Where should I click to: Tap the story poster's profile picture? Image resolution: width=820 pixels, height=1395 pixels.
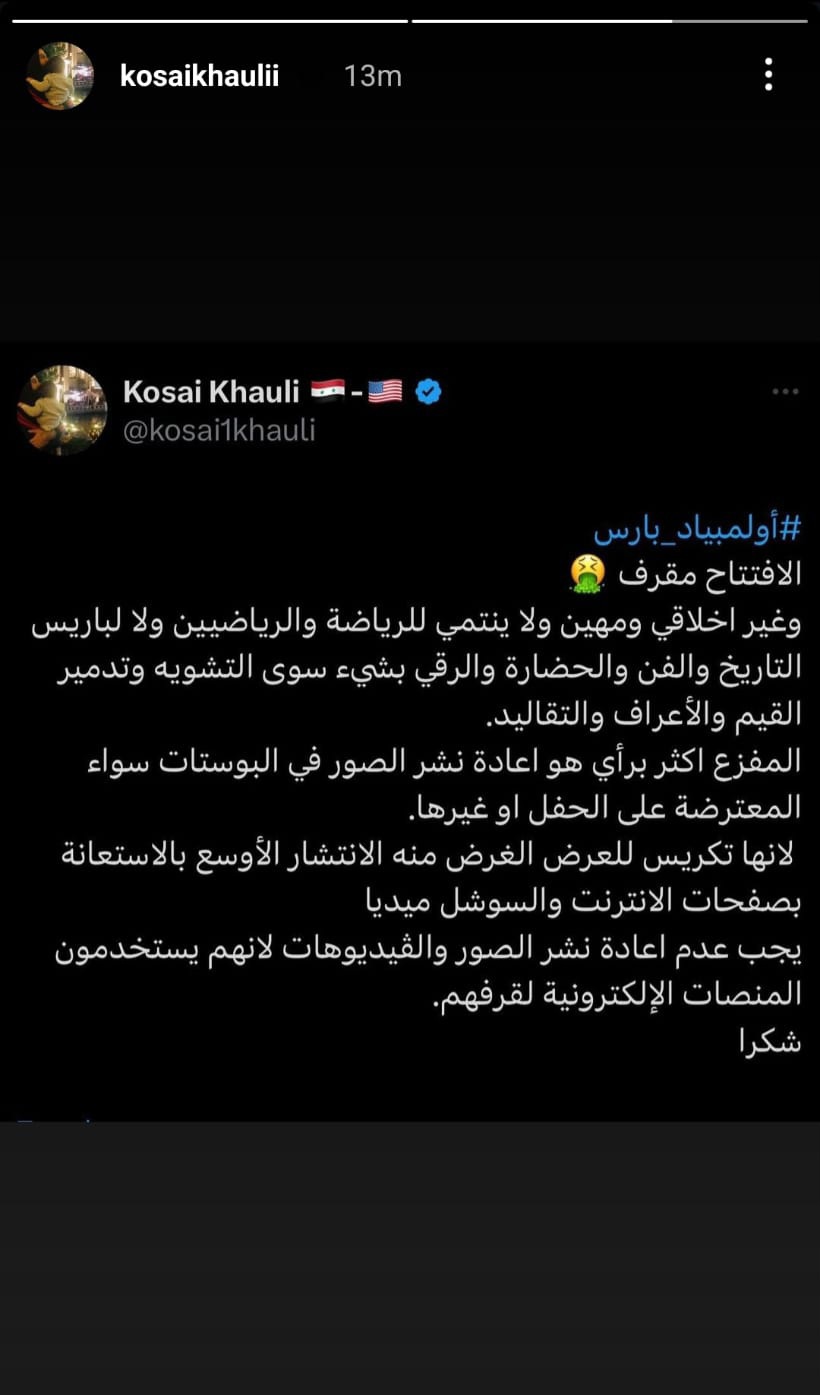tap(60, 76)
